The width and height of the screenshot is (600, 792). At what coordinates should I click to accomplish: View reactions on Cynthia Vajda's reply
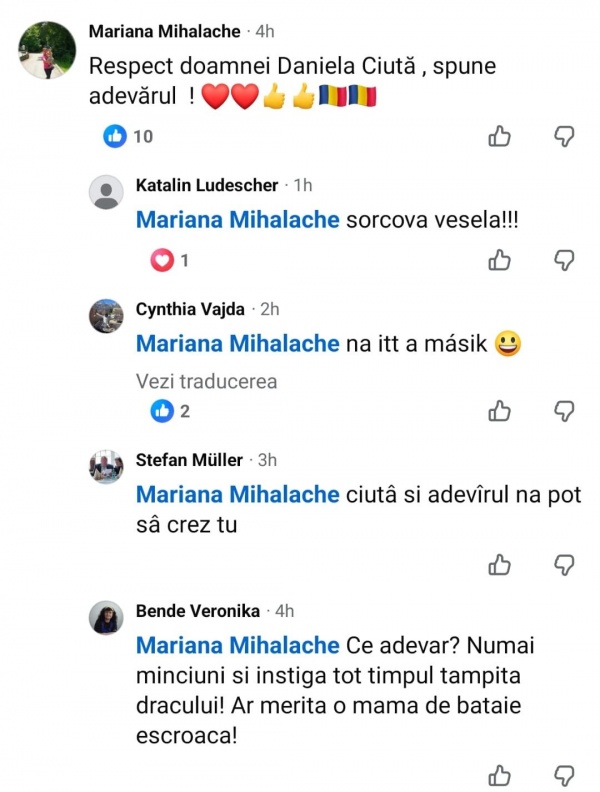pos(169,410)
